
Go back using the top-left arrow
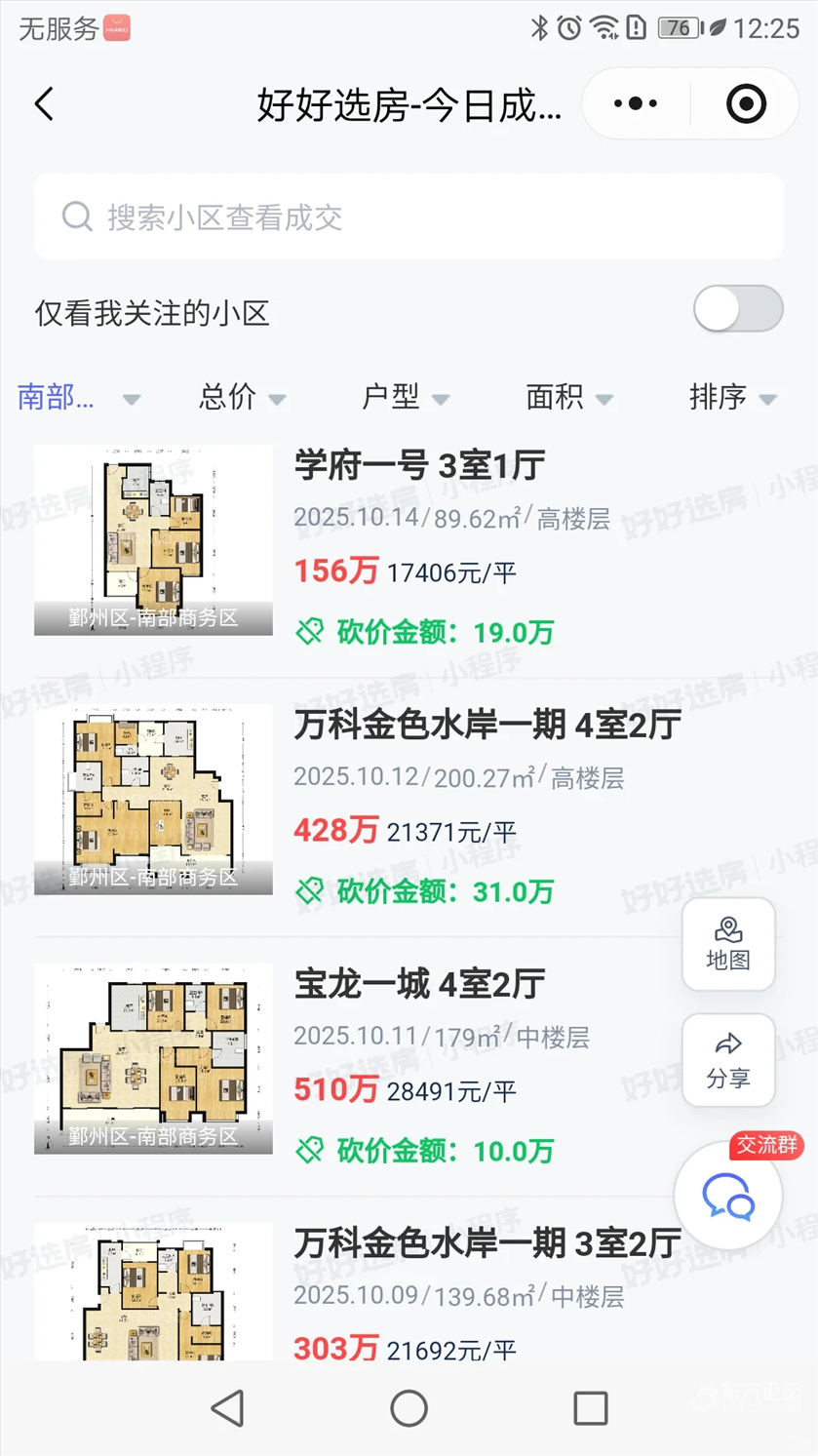(x=44, y=104)
